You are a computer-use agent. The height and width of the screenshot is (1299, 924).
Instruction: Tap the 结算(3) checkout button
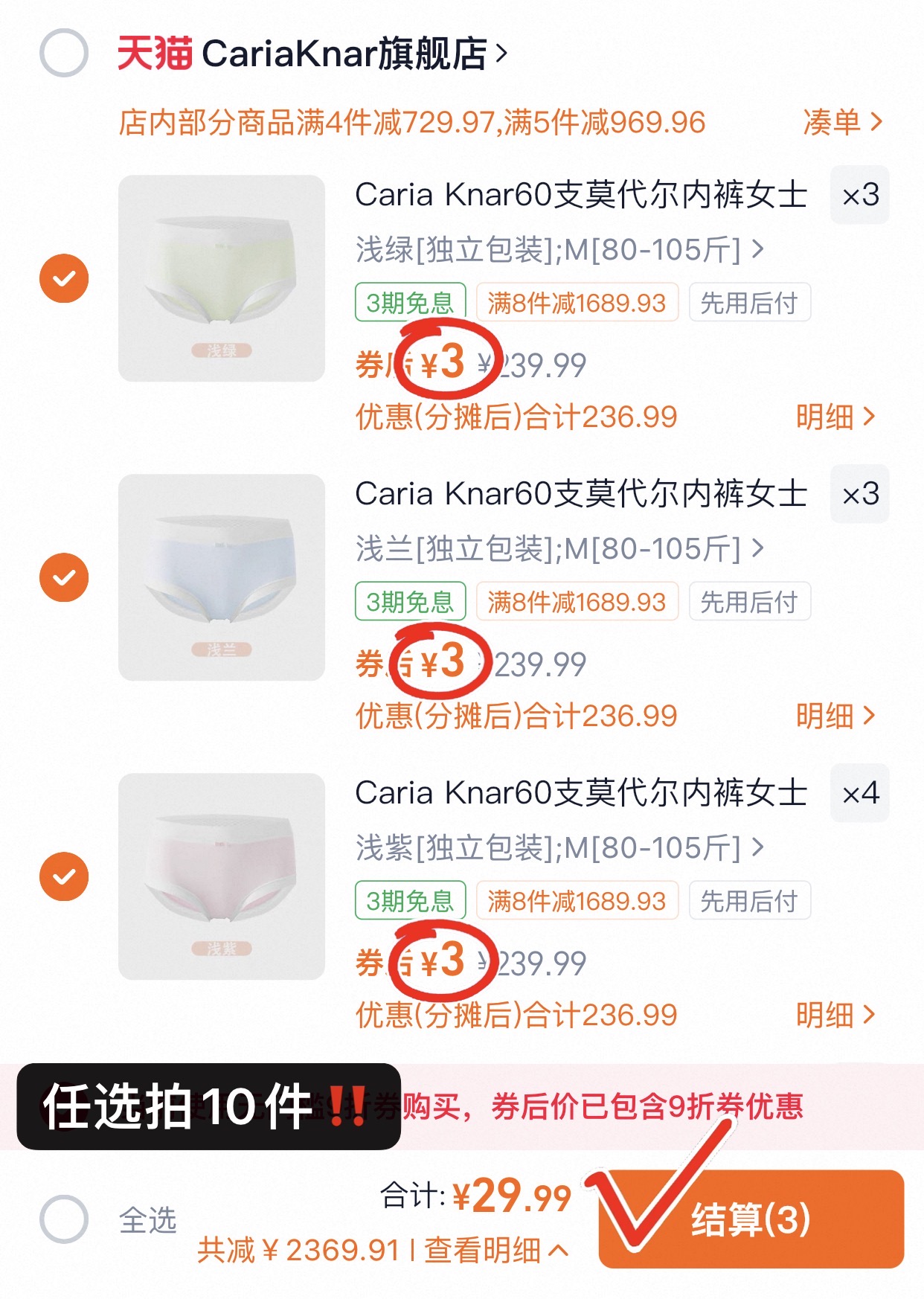[751, 1216]
